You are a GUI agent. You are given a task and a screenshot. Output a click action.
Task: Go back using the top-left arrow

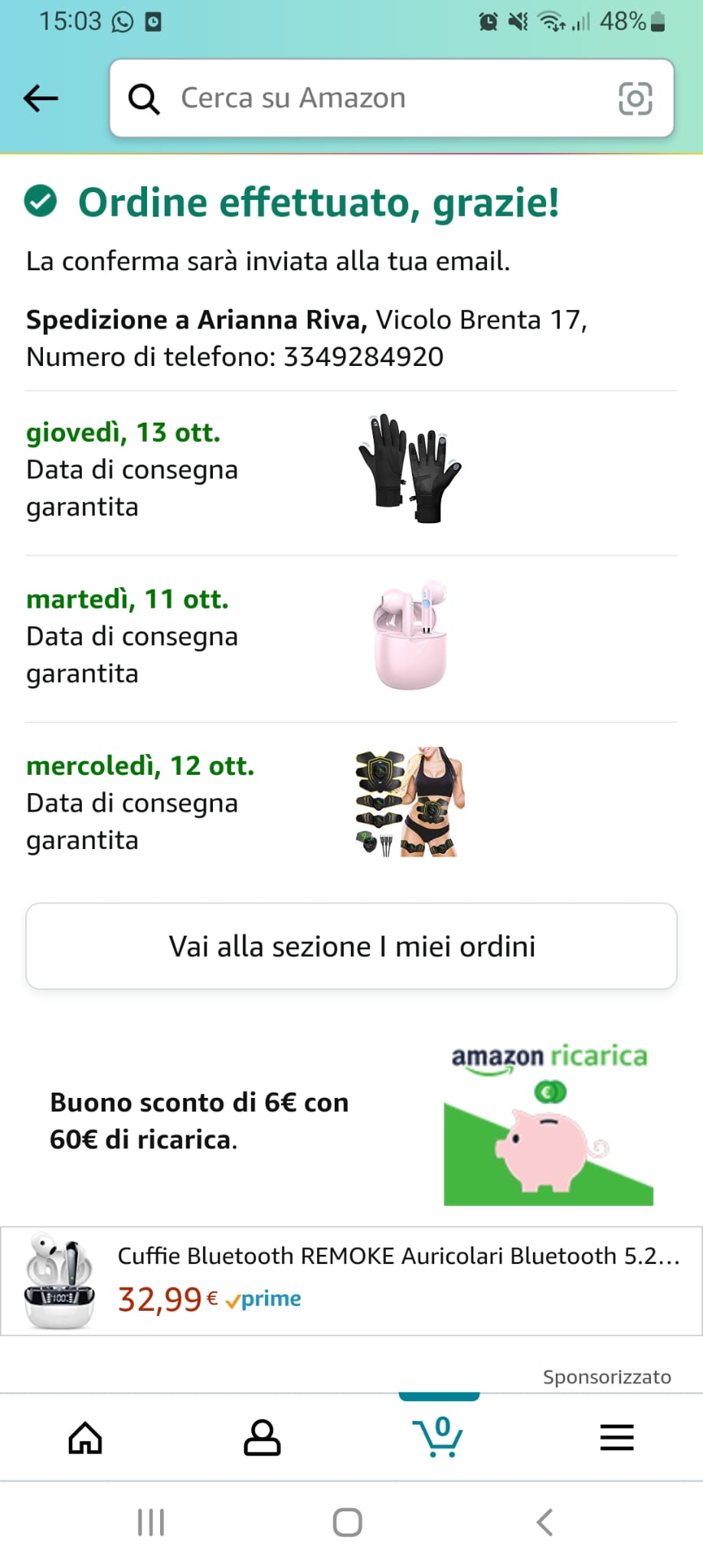click(41, 98)
